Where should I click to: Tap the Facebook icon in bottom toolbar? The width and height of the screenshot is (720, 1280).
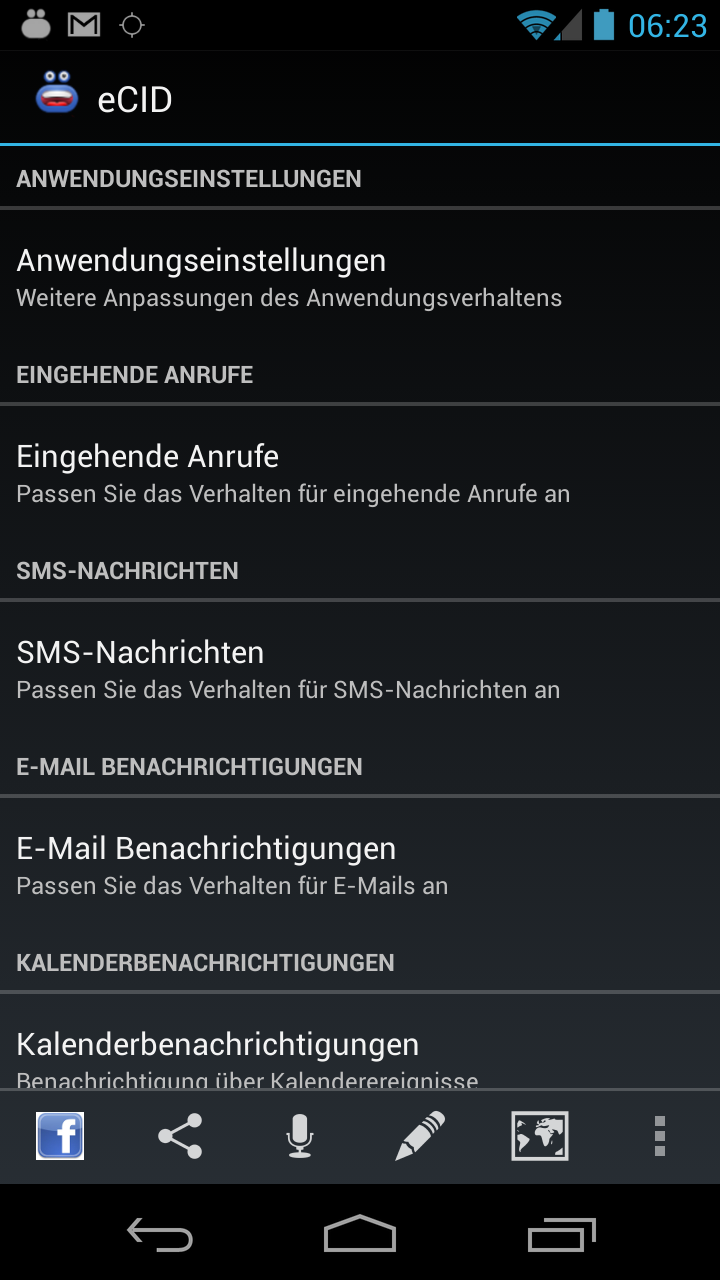(x=60, y=1136)
